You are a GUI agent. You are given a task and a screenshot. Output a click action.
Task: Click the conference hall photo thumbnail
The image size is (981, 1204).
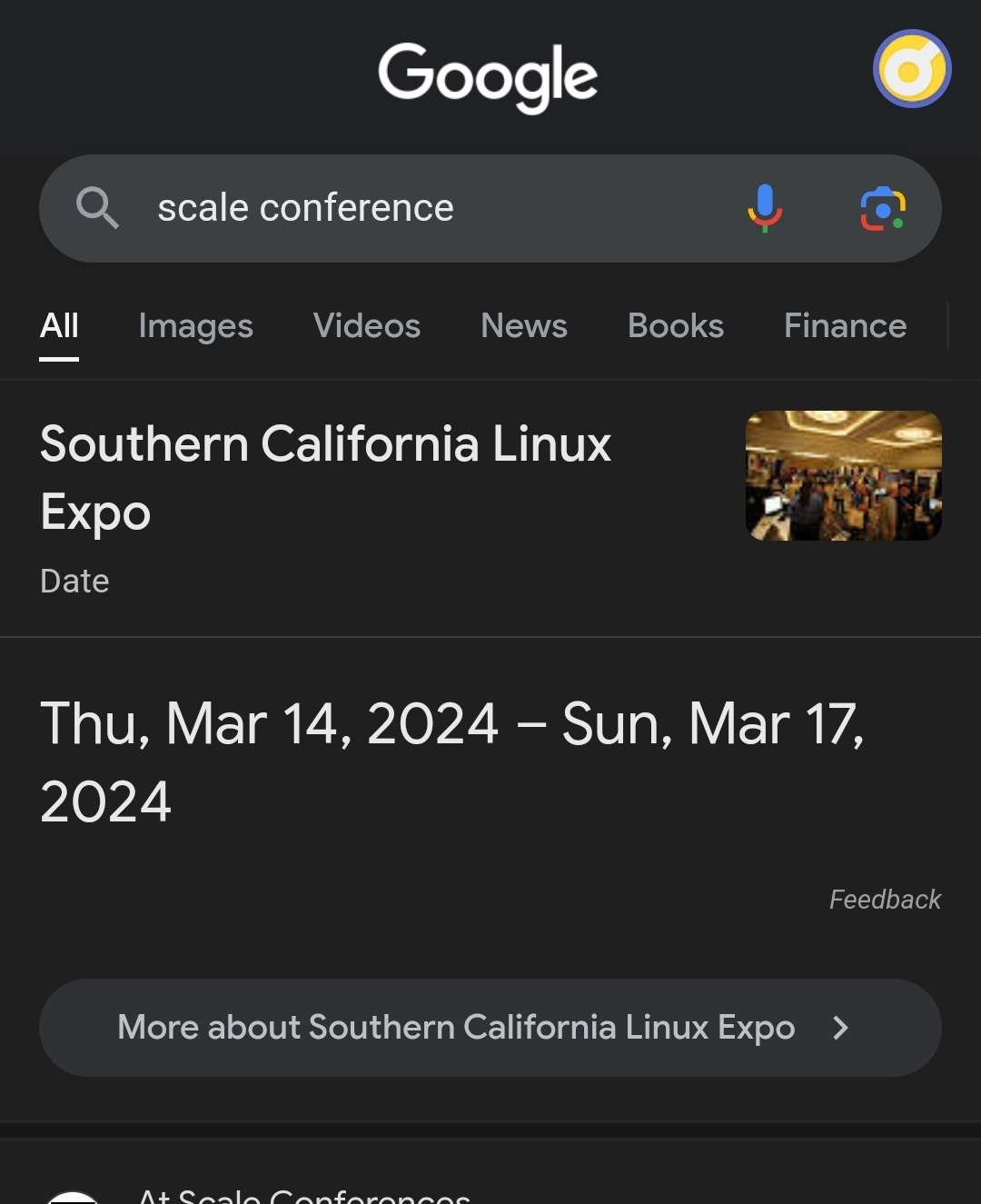(x=843, y=476)
